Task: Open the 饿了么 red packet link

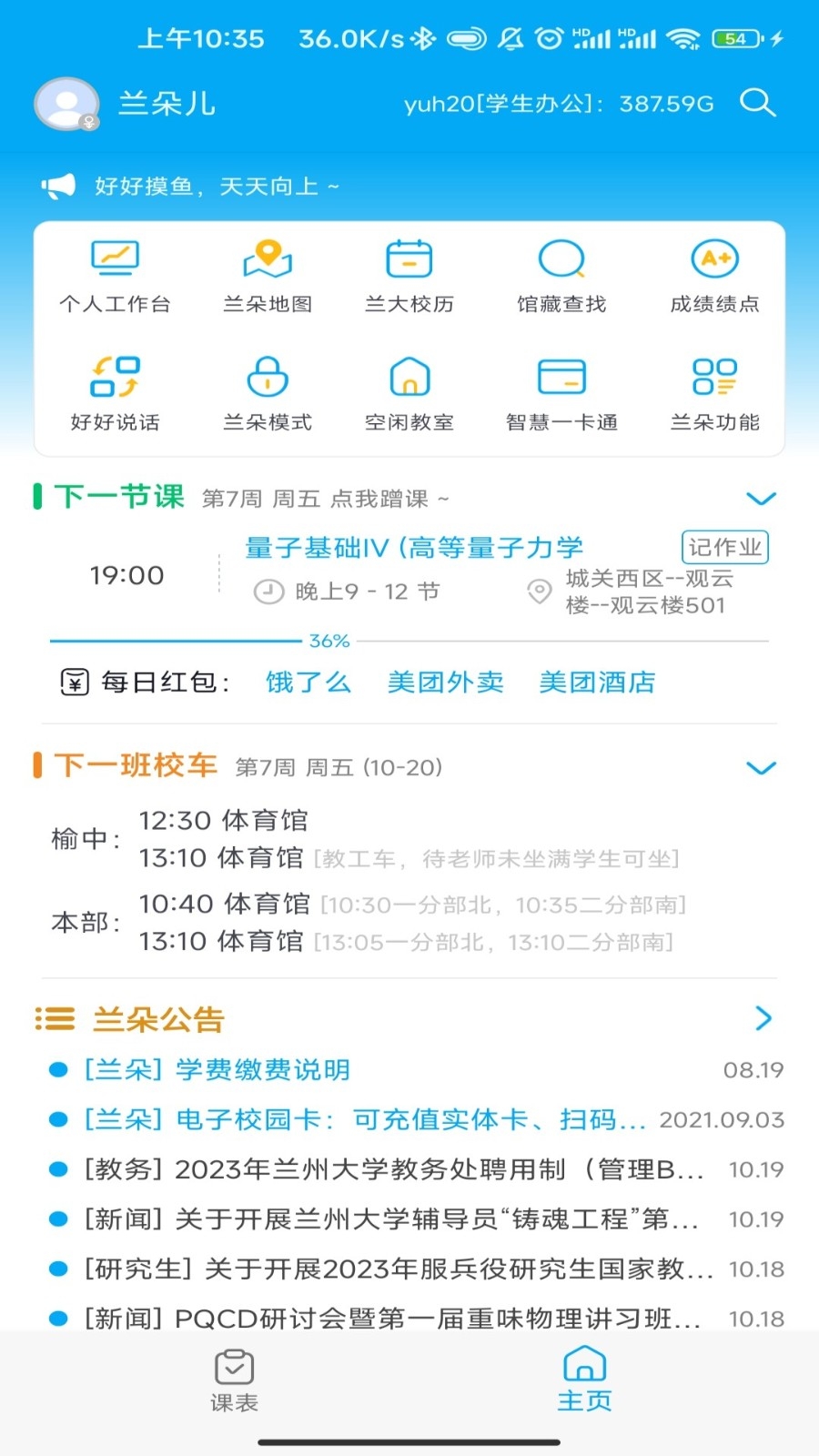Action: click(308, 682)
